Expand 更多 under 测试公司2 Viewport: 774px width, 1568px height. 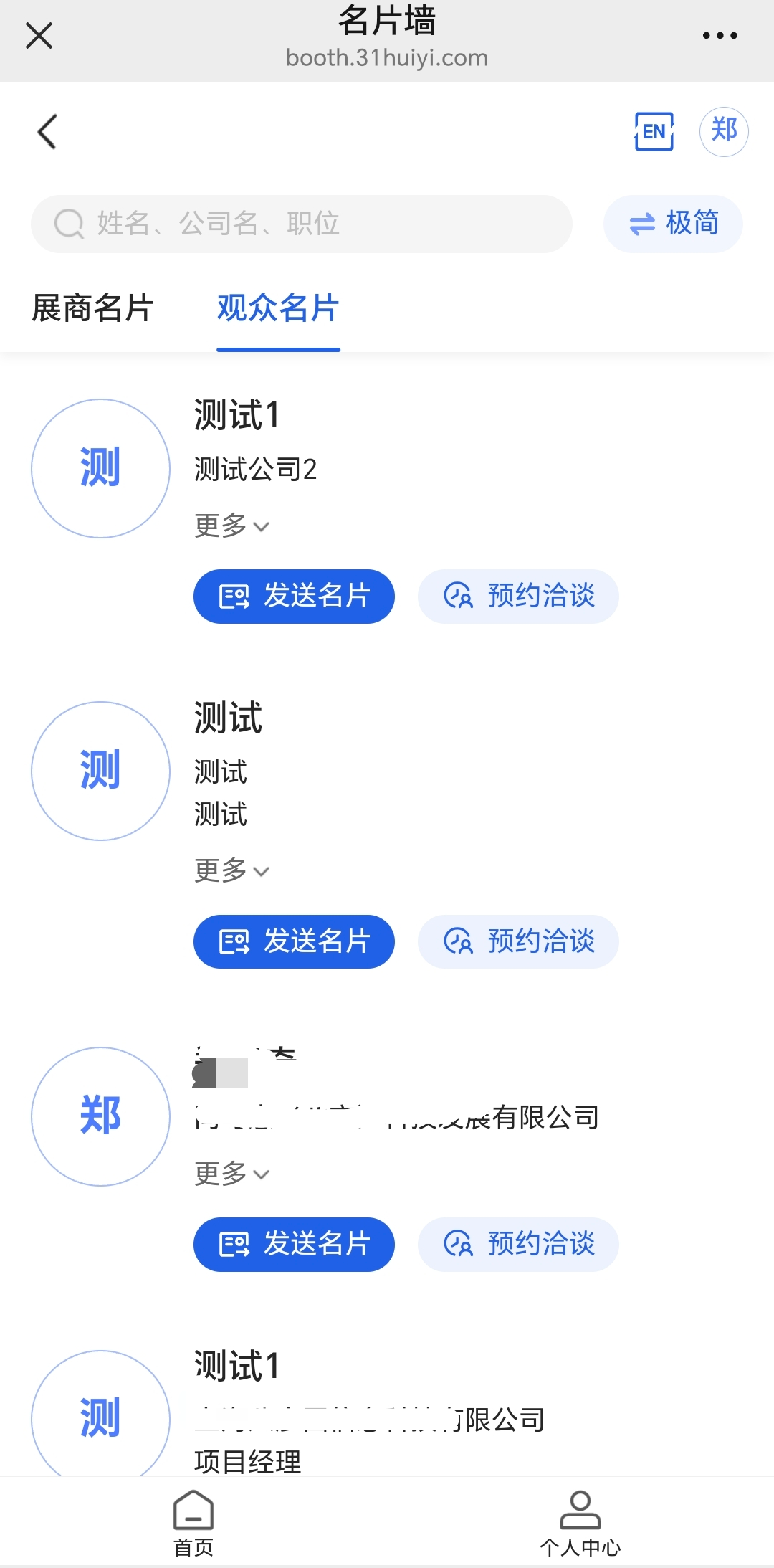pos(231,526)
